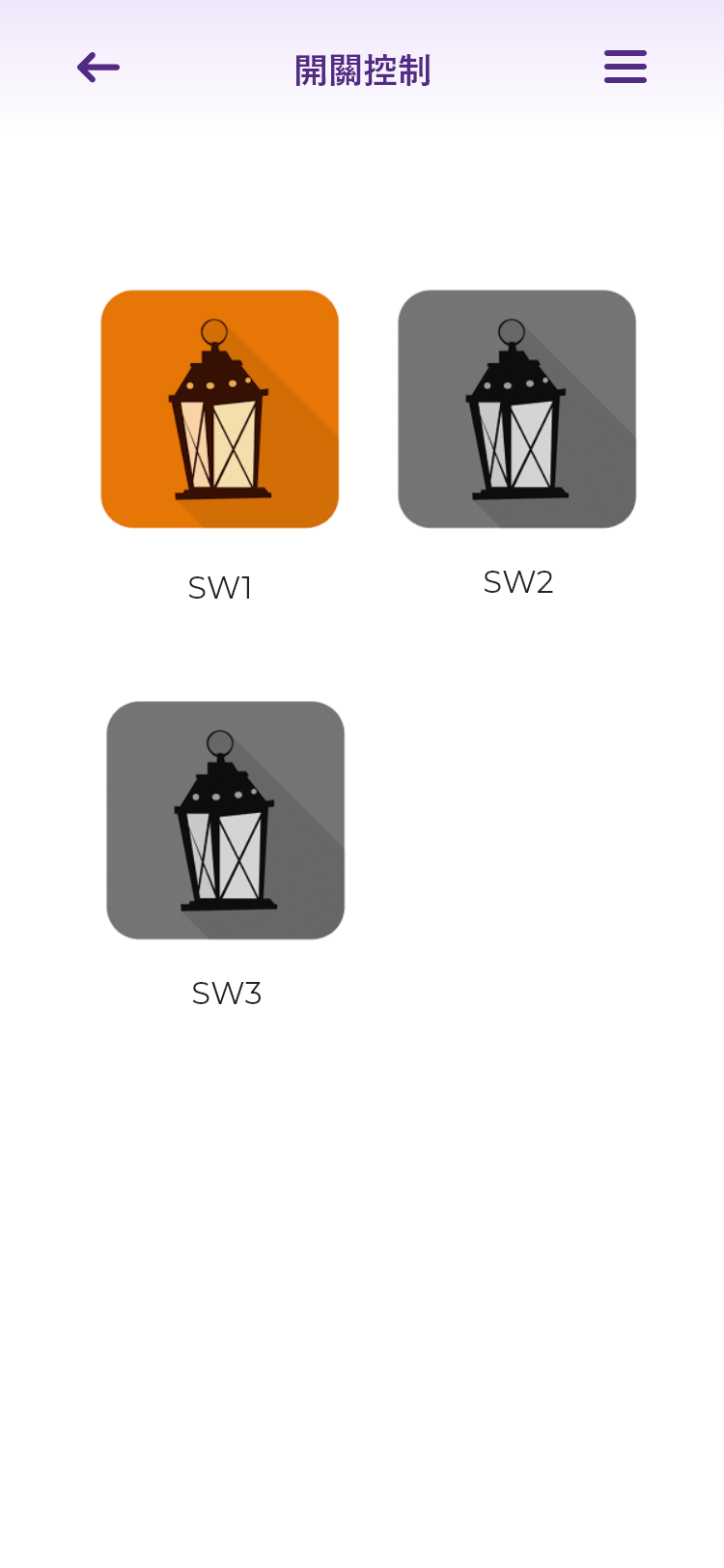The width and height of the screenshot is (724, 1568).
Task: Go back using the arrow icon
Action: [x=97, y=68]
